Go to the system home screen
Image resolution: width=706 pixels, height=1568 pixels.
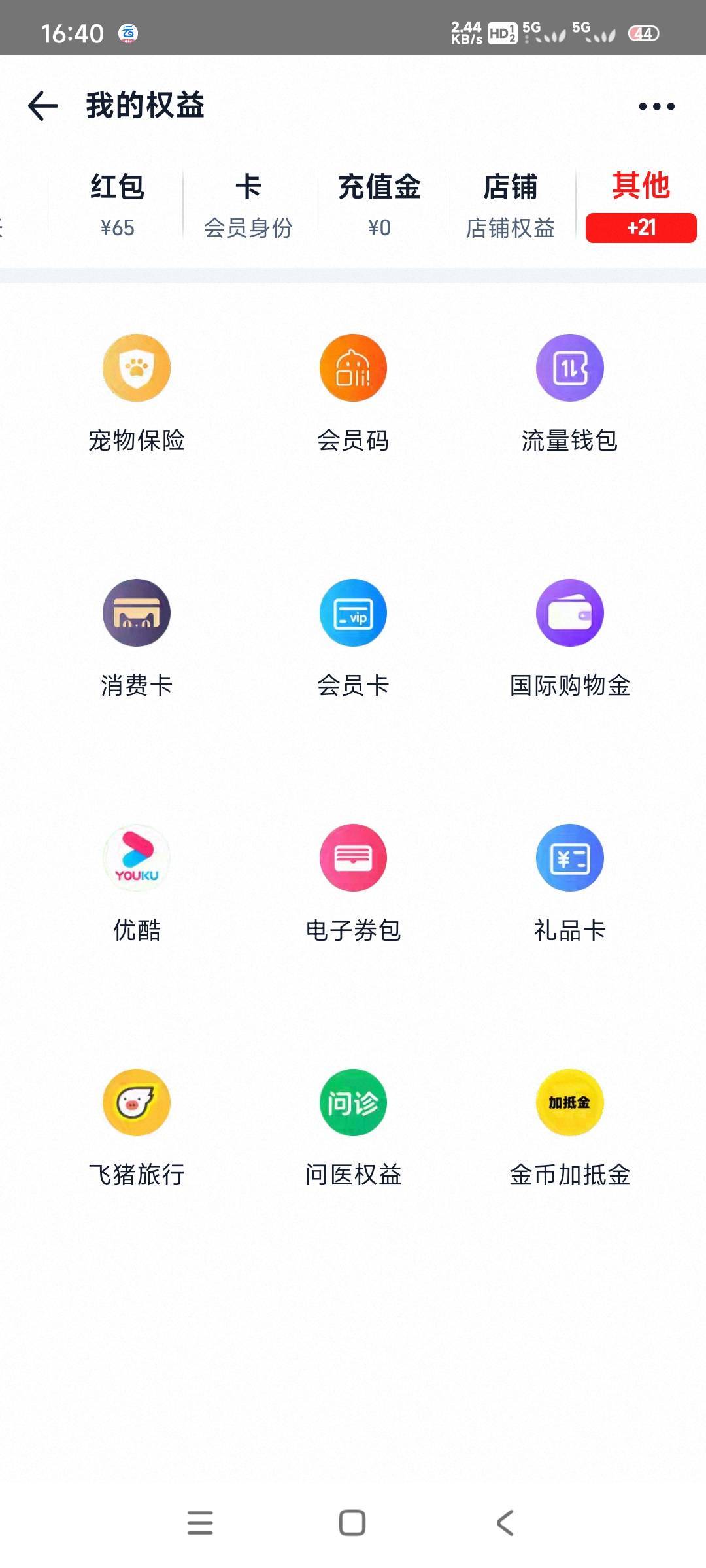[x=352, y=1523]
